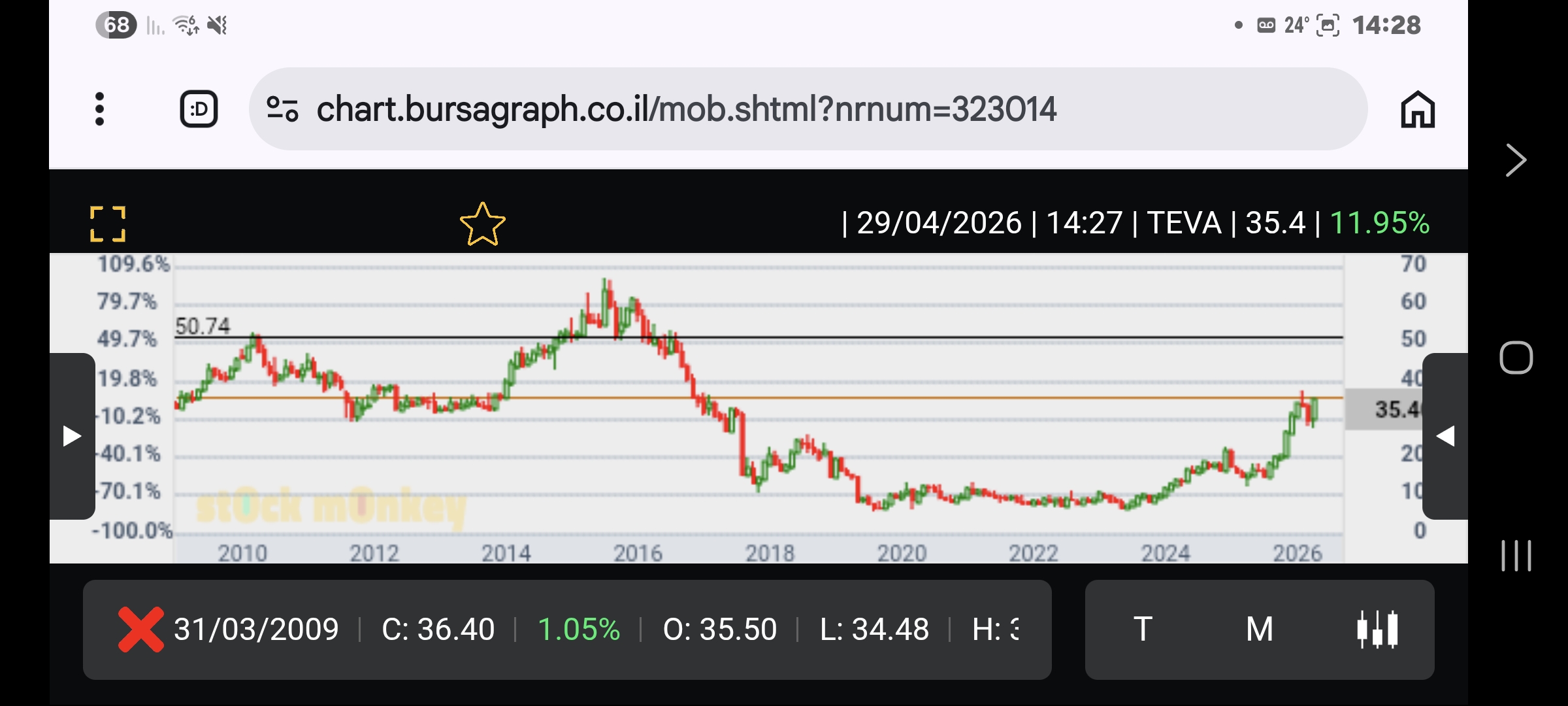Open the candlestick chart type icon

click(x=1377, y=629)
